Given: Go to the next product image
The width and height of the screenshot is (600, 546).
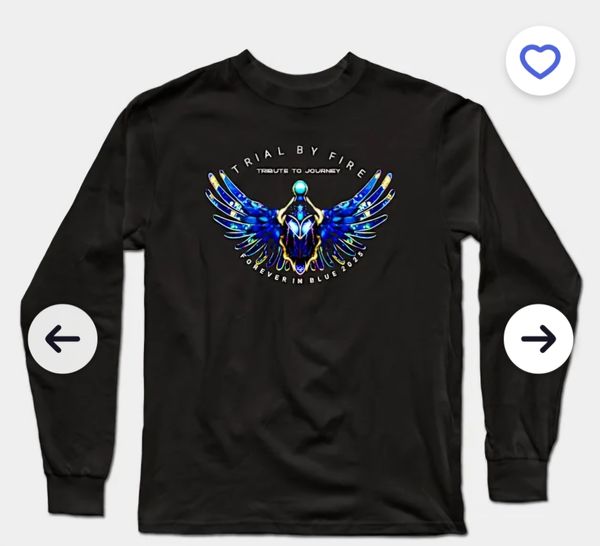Looking at the screenshot, I should coord(538,339).
